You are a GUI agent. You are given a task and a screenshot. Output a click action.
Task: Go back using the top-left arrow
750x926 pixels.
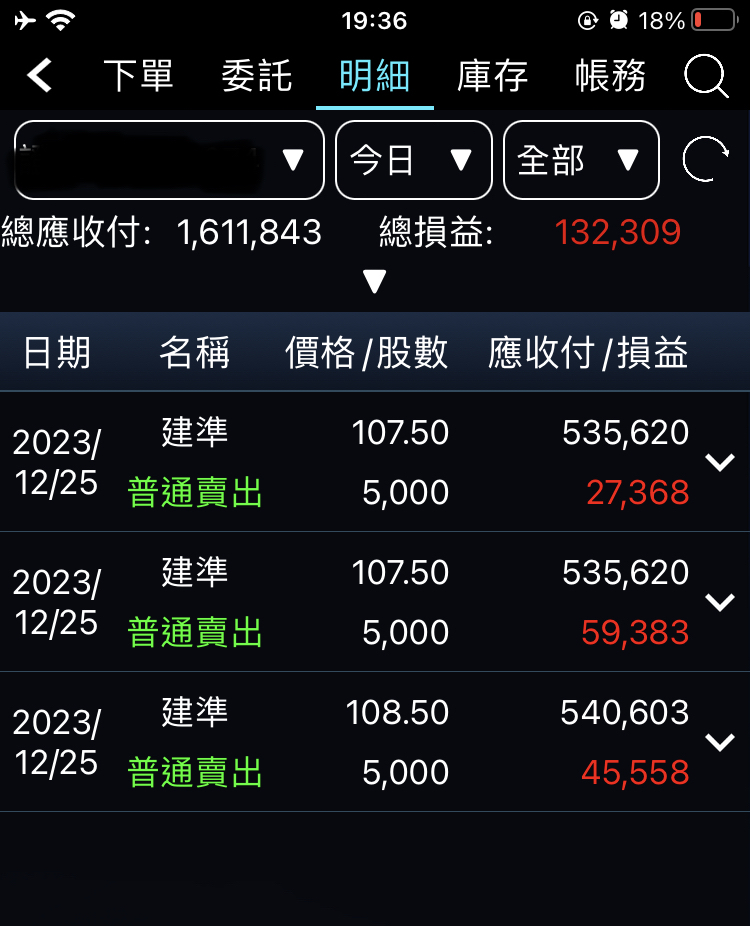click(x=39, y=76)
